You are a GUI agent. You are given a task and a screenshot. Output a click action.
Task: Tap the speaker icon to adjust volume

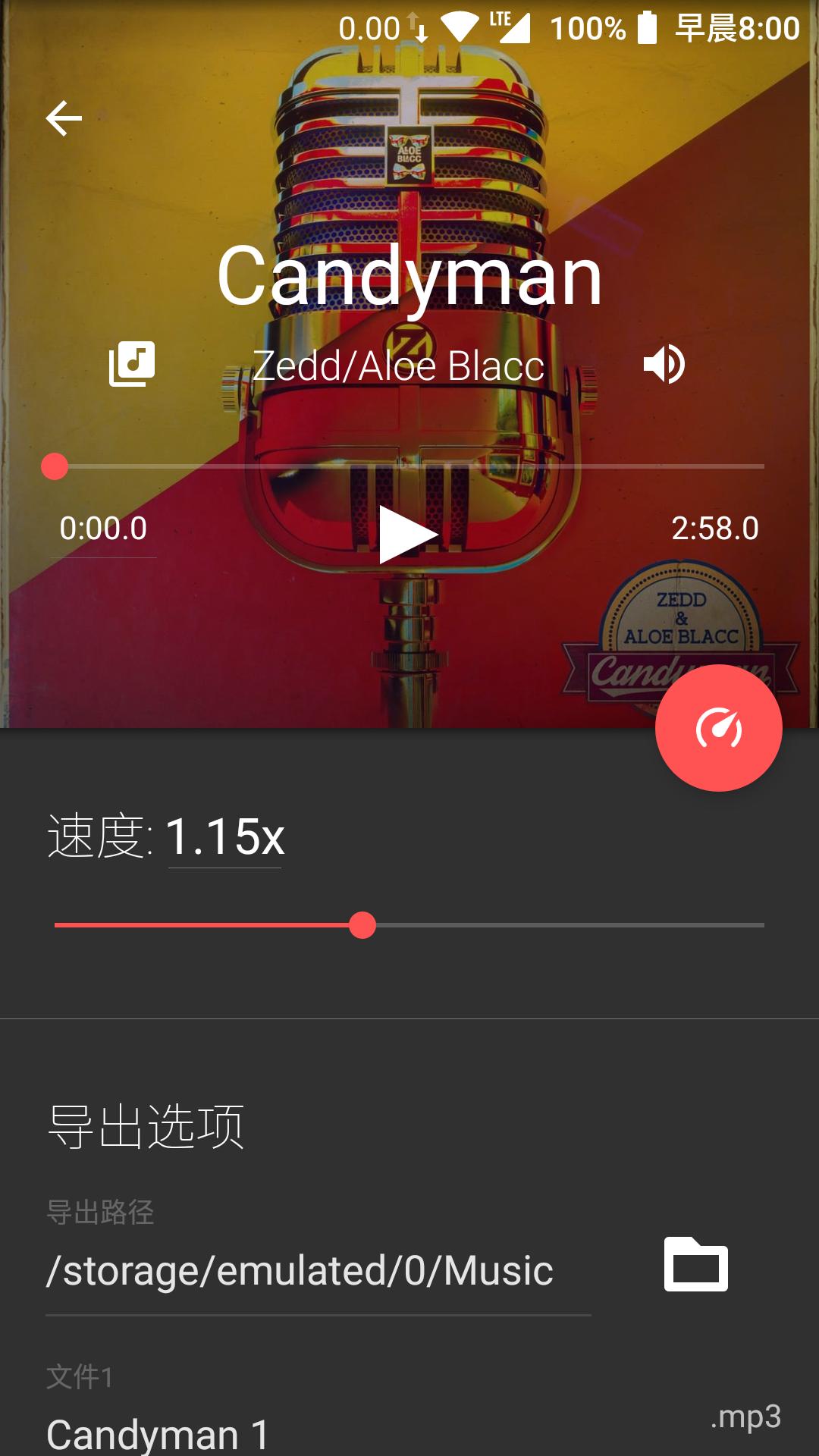coord(665,362)
